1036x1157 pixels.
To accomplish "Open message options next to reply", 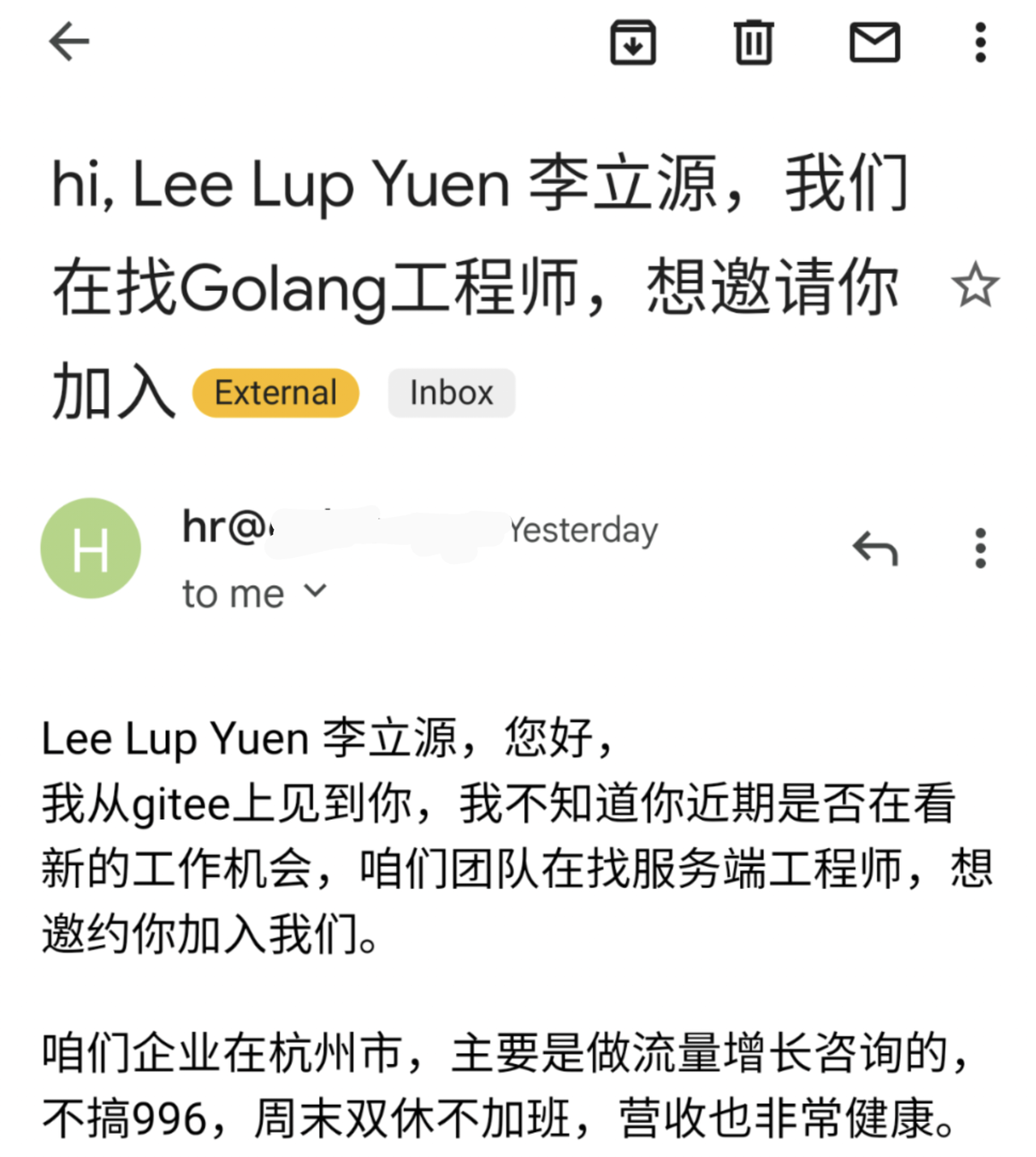I will click(x=980, y=549).
